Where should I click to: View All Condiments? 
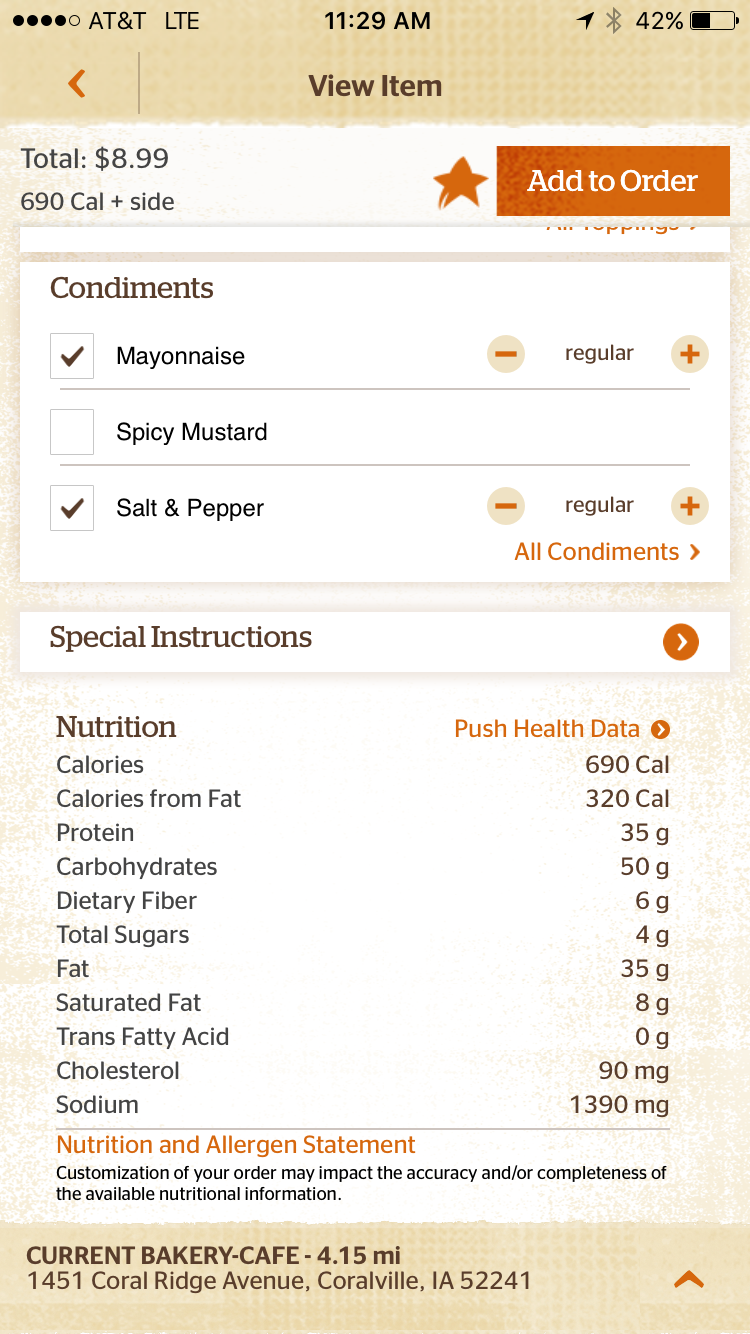click(x=606, y=552)
